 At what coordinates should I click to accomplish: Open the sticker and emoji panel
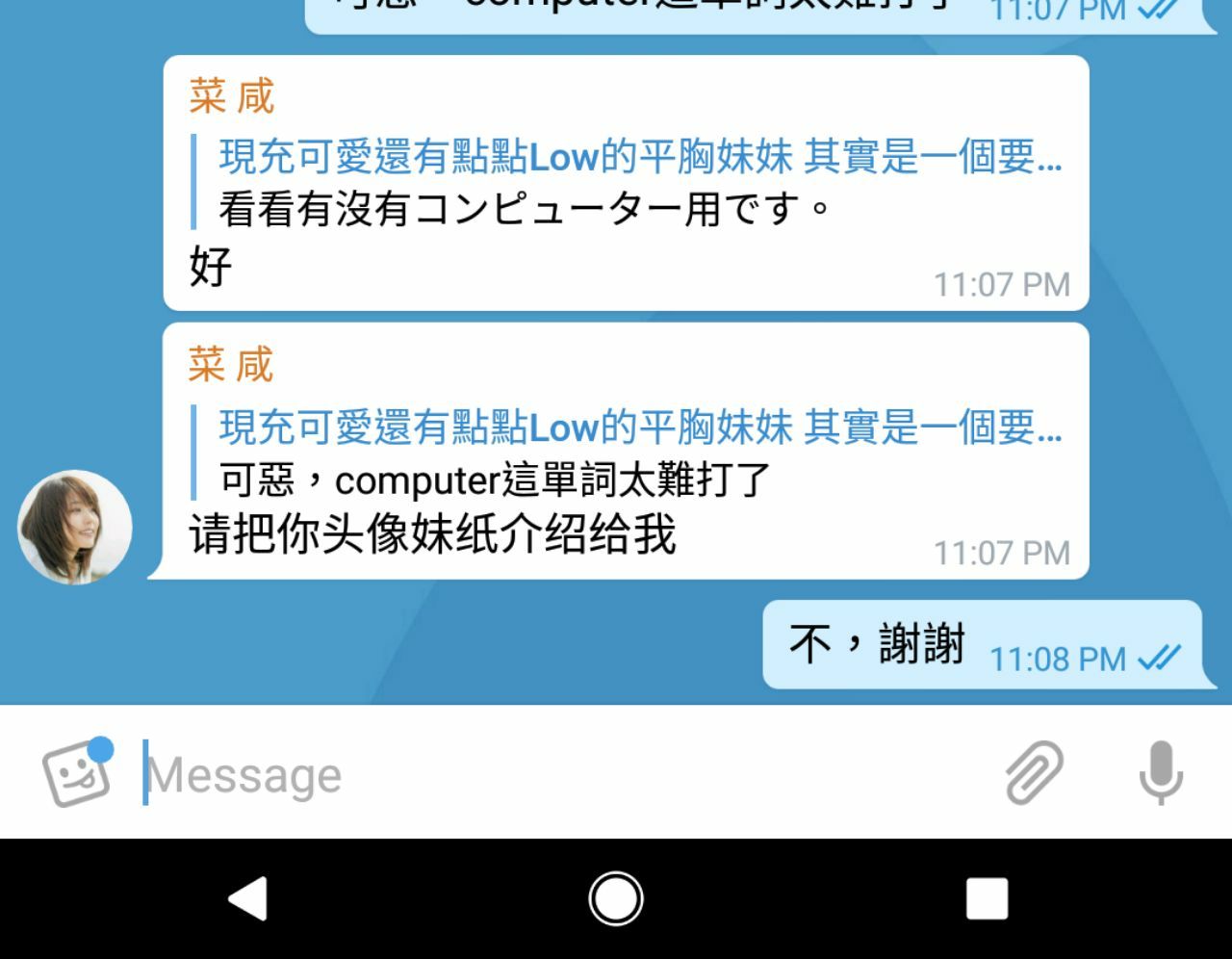click(76, 773)
